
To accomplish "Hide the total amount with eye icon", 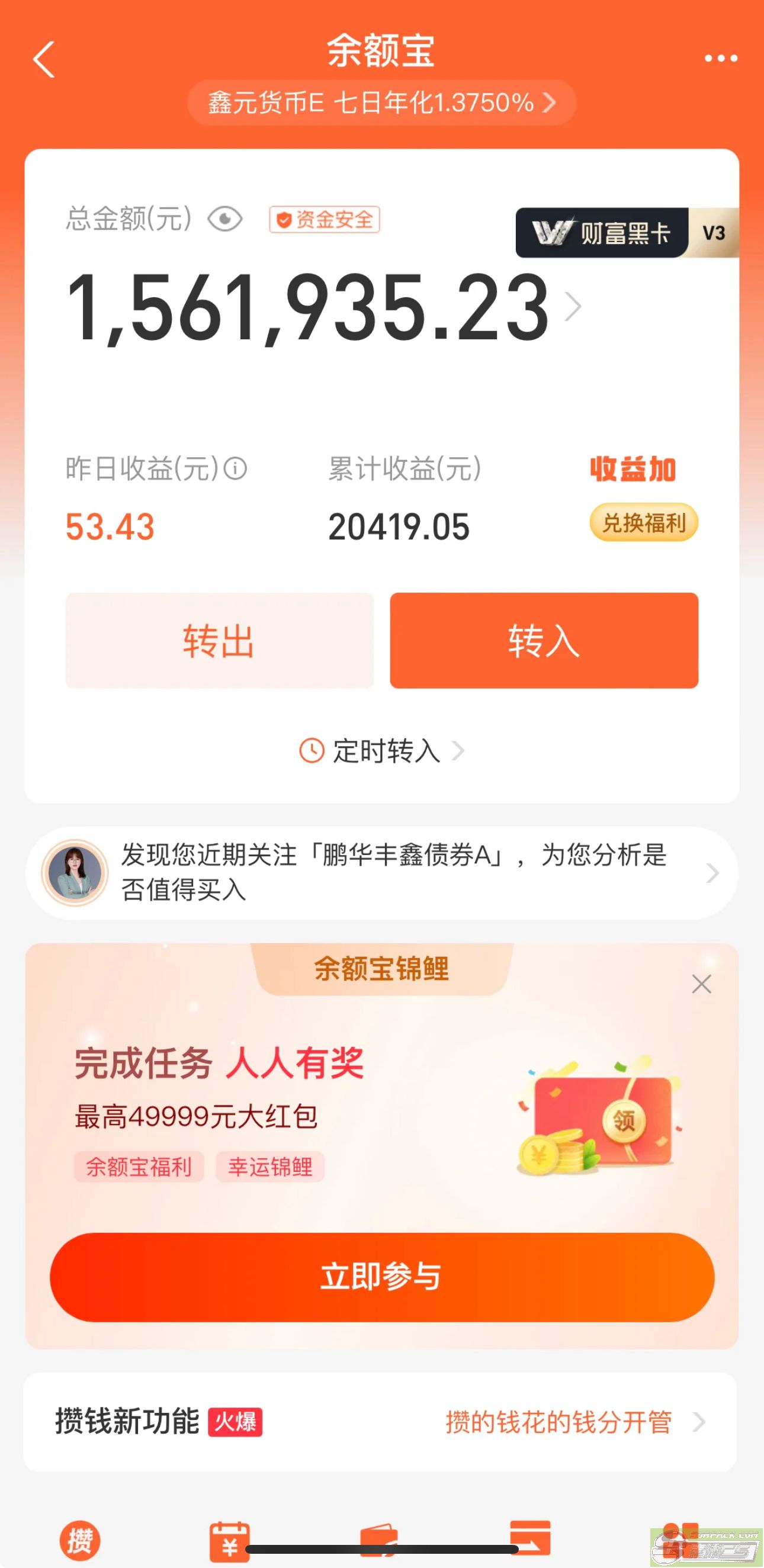I will [225, 219].
